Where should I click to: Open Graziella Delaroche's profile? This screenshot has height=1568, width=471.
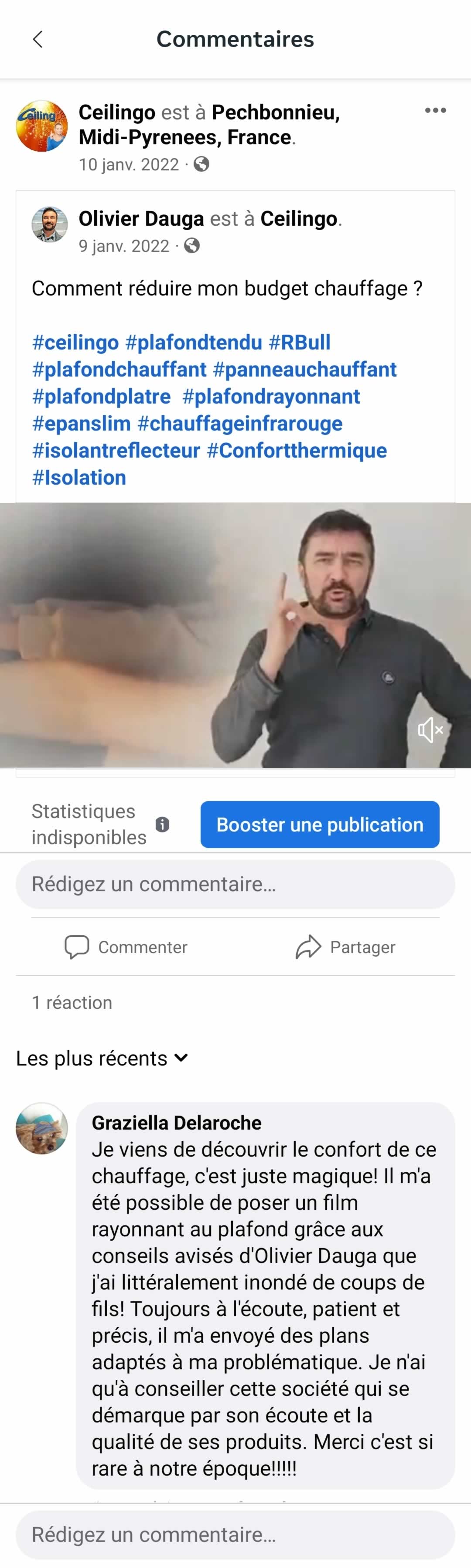(176, 1123)
